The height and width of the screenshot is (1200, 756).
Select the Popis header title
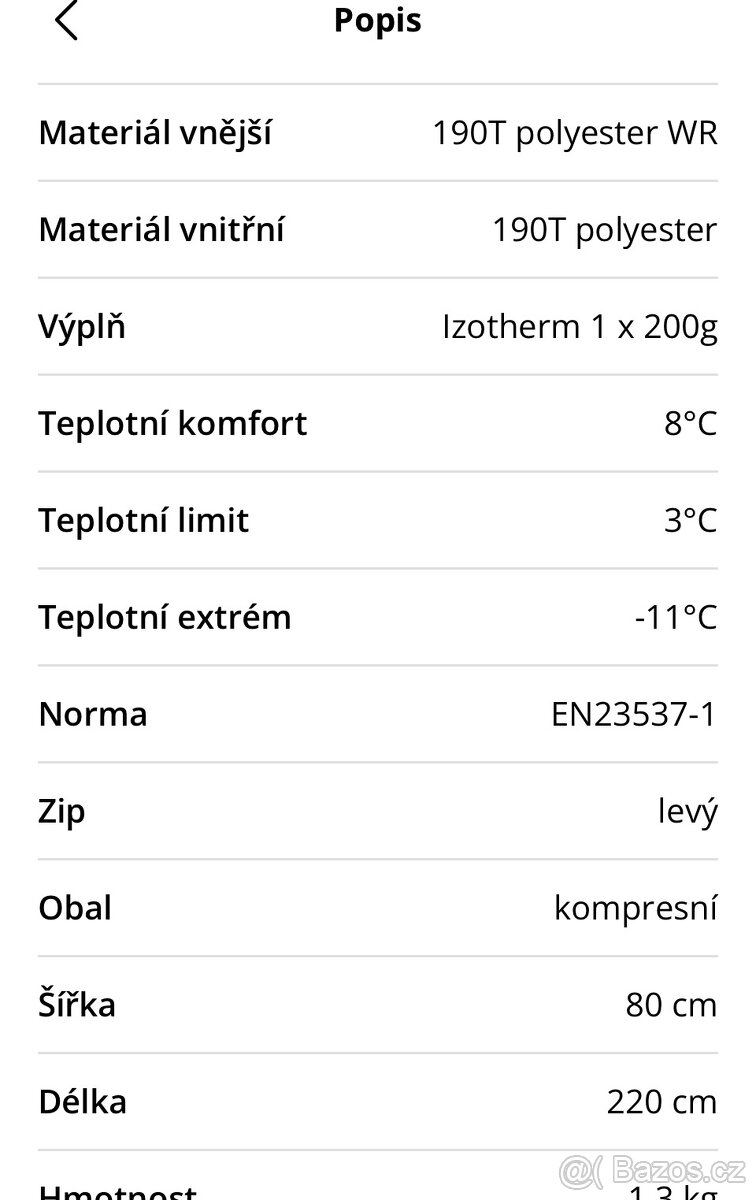coord(378,20)
